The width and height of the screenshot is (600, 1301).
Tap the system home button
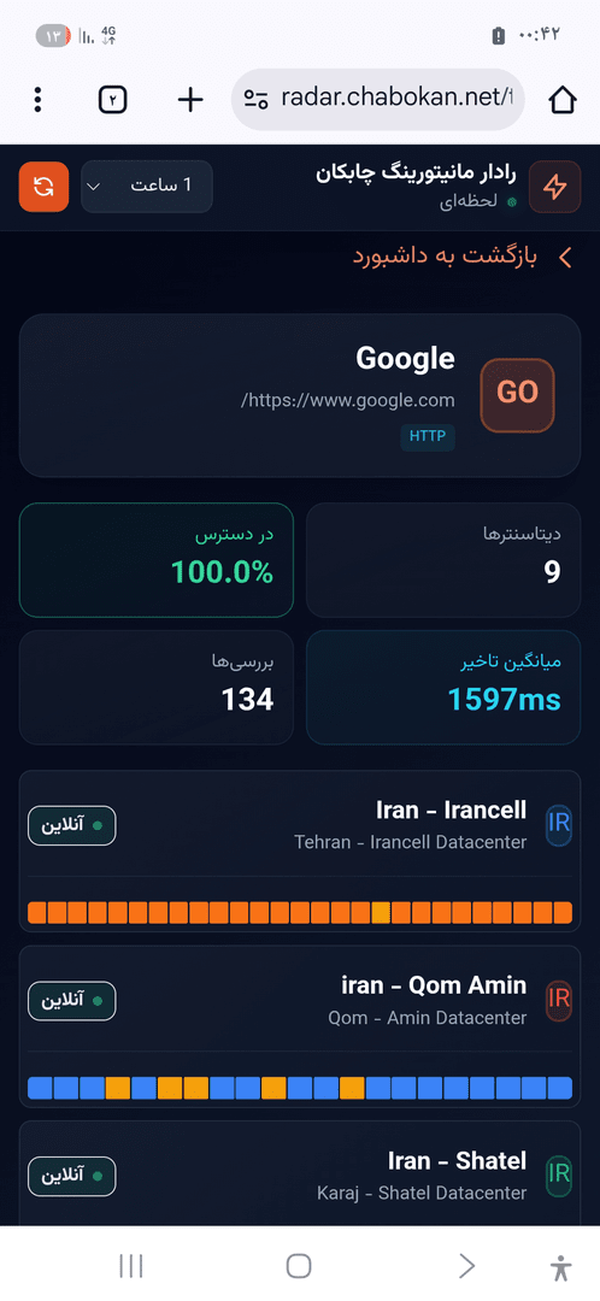(x=299, y=1266)
